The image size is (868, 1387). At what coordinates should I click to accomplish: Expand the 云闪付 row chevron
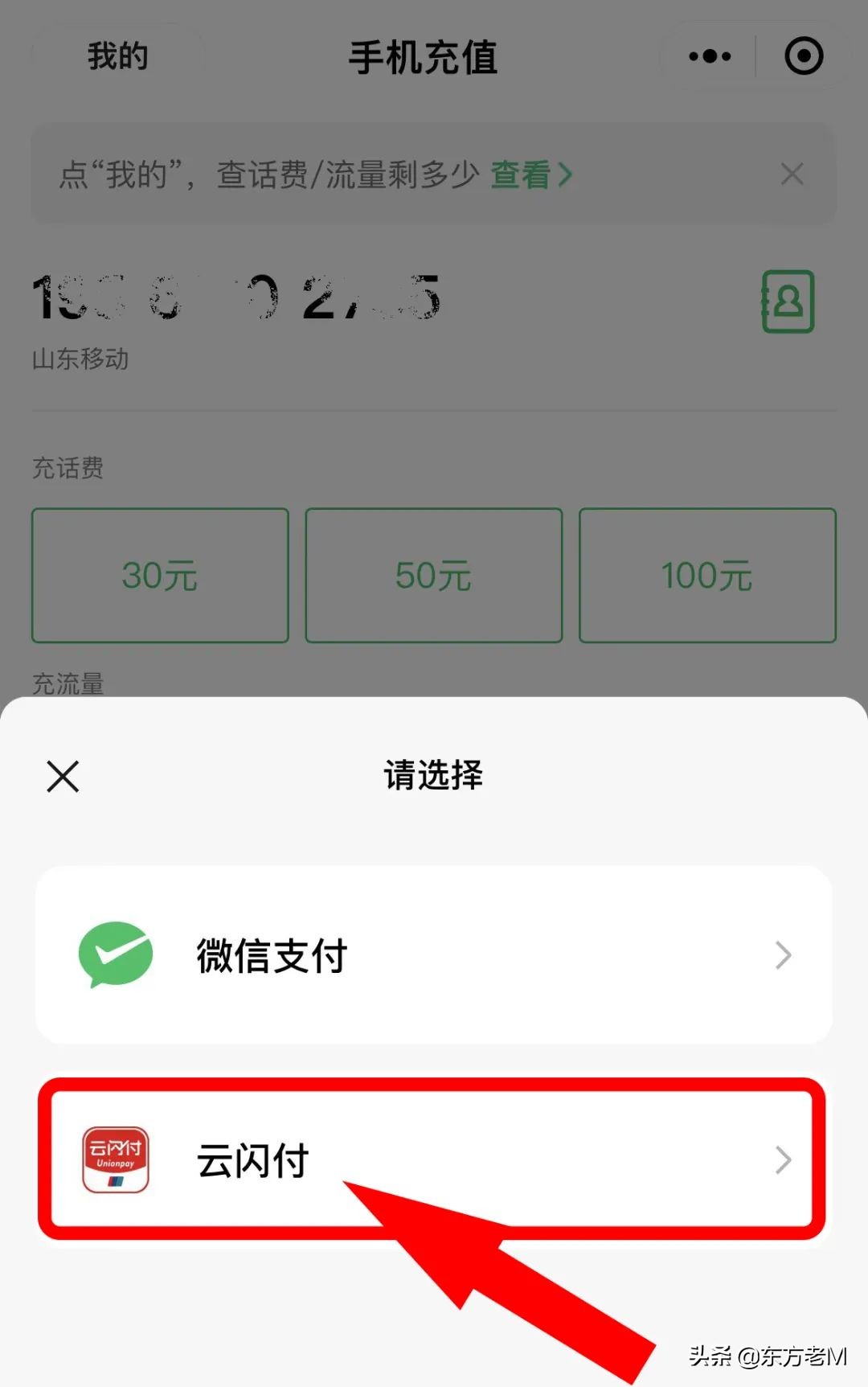781,1158
